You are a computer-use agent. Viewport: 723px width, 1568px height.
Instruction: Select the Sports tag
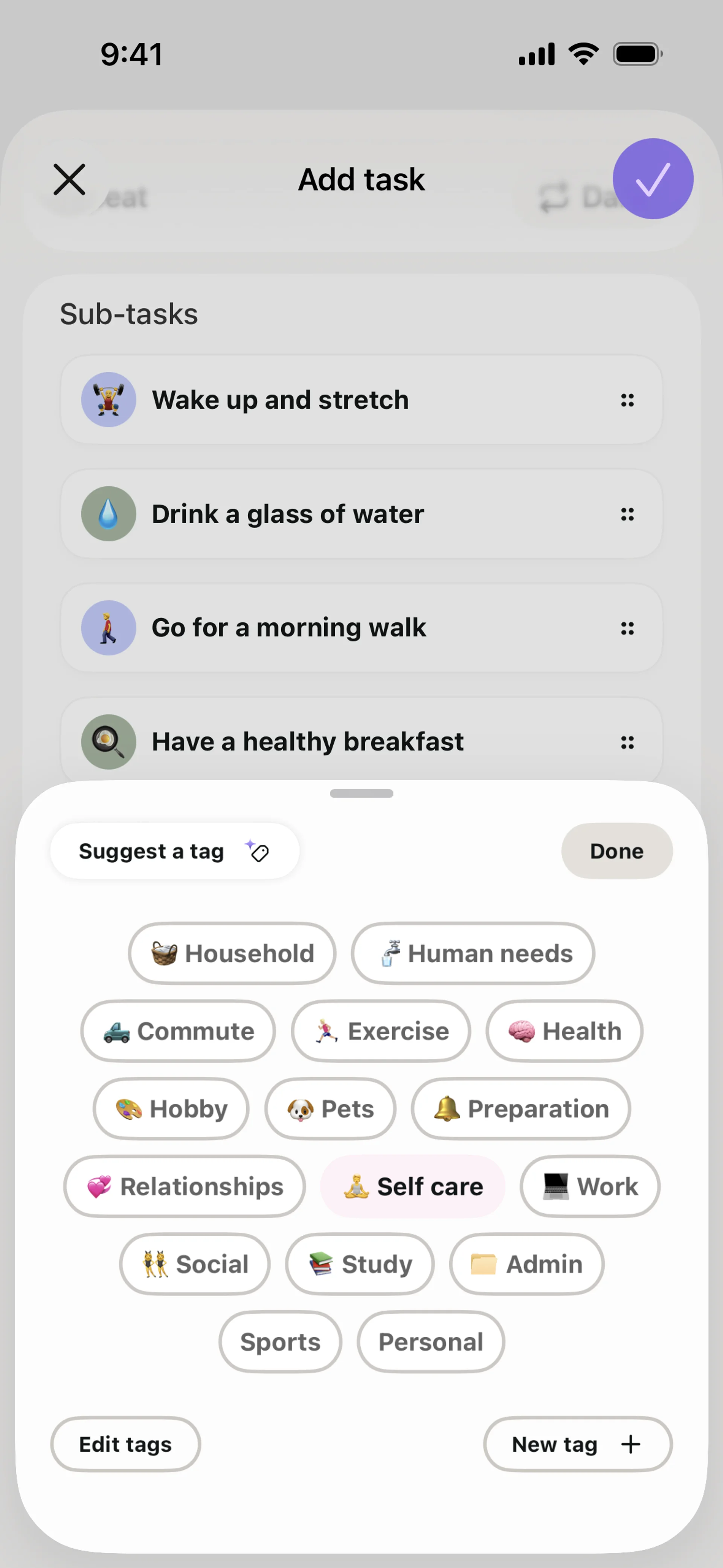point(280,1342)
